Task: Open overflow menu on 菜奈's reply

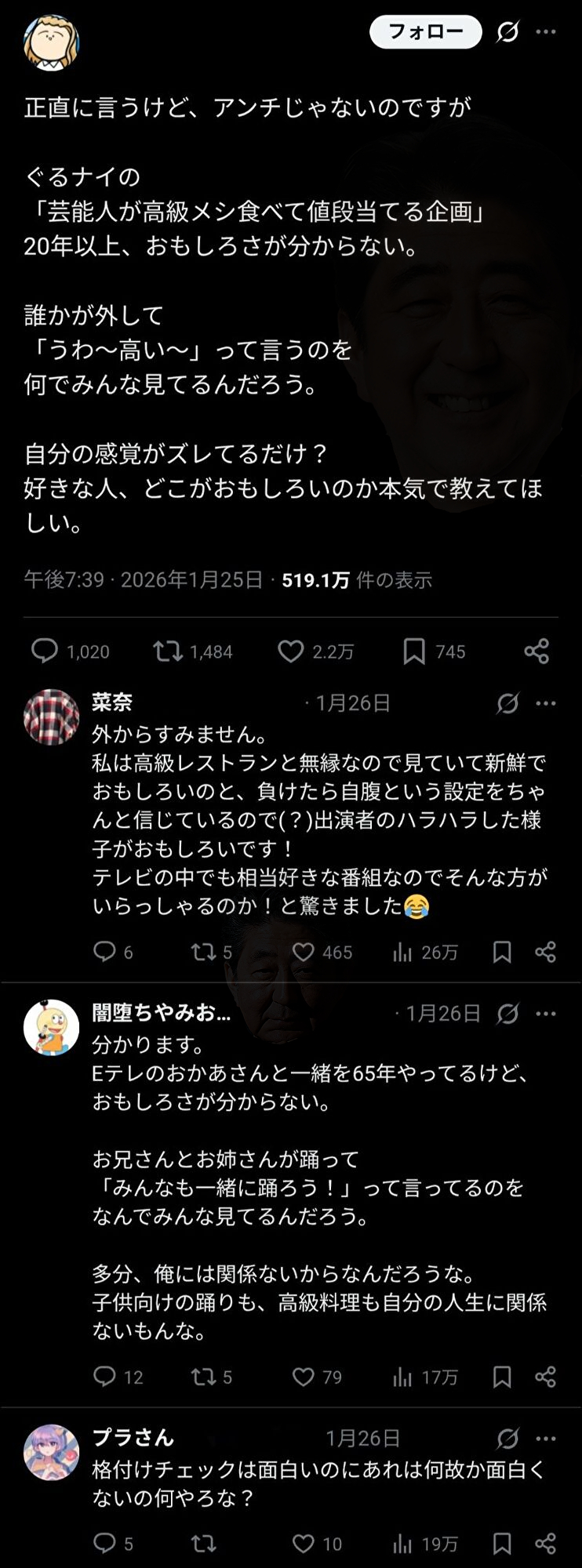Action: 546,703
